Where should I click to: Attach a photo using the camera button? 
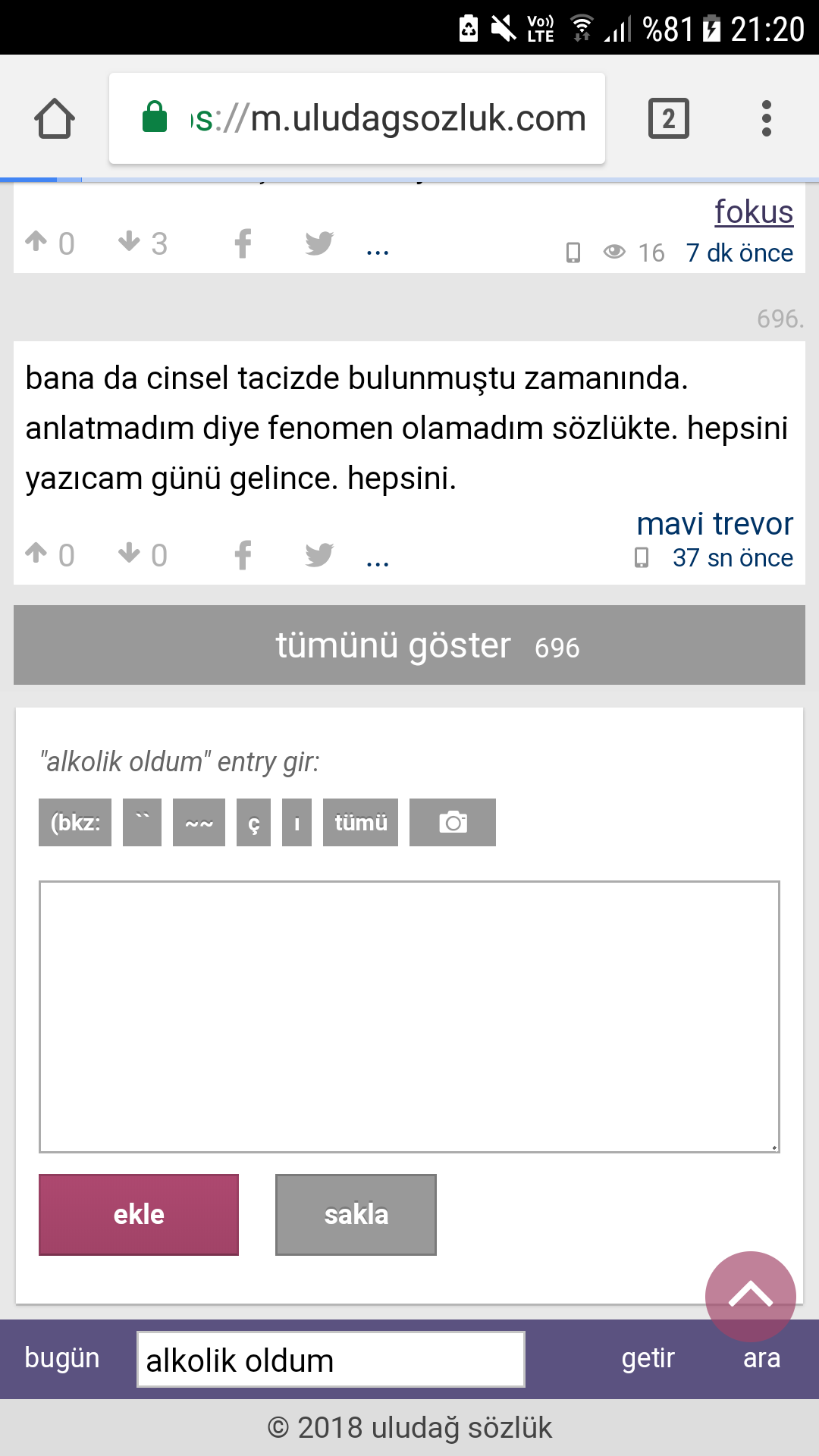[x=453, y=822]
